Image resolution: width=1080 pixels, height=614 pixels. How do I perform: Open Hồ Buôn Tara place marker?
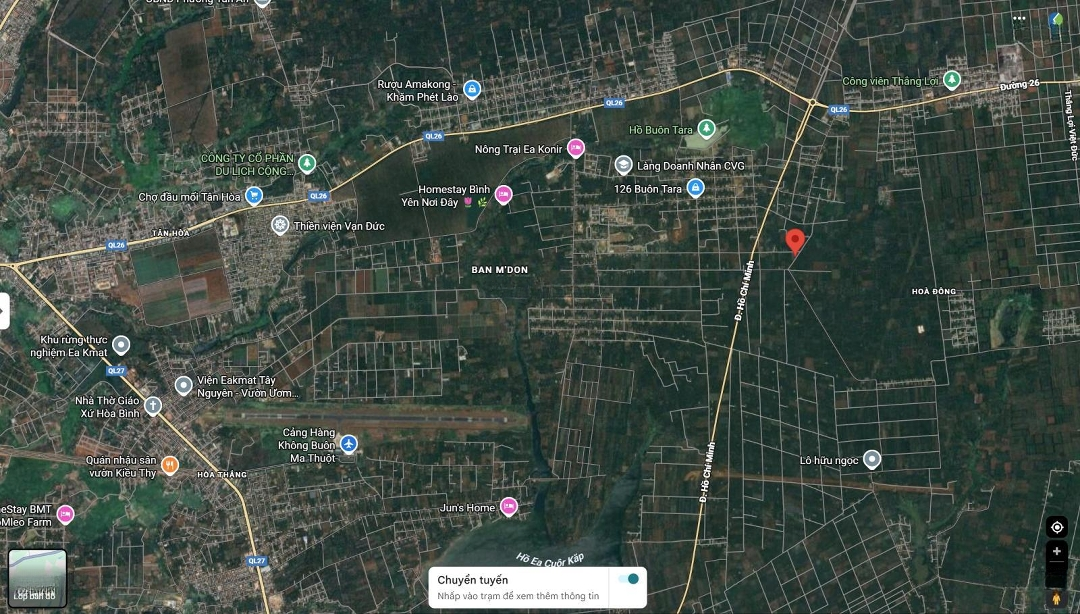(707, 129)
